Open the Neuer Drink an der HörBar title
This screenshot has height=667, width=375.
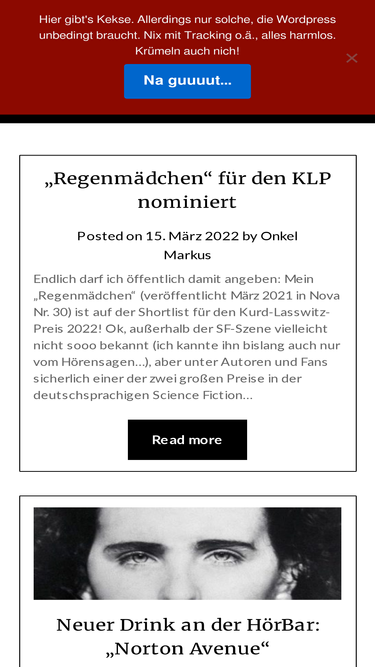tap(188, 636)
